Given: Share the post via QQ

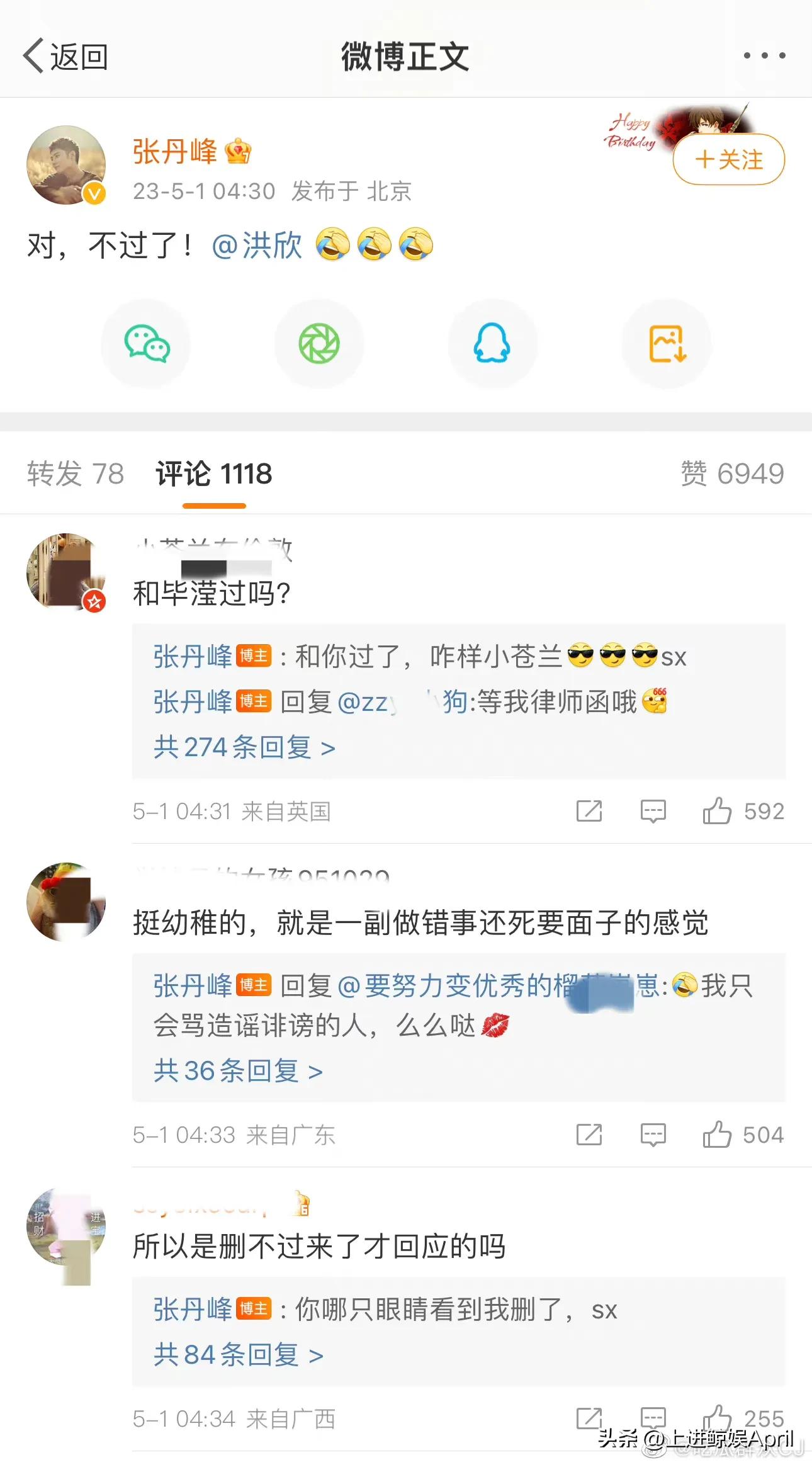Looking at the screenshot, I should 492,343.
